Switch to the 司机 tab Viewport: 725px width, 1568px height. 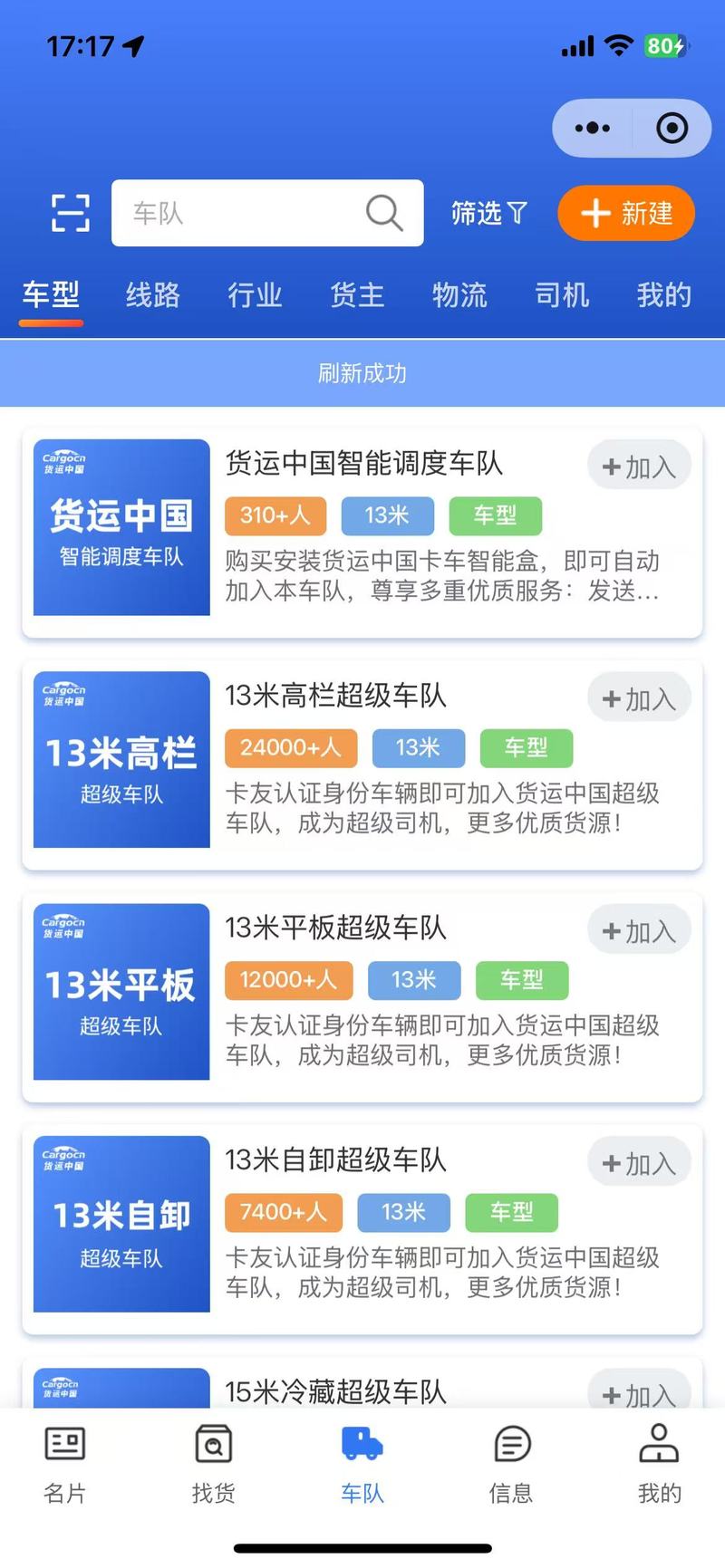coord(562,294)
